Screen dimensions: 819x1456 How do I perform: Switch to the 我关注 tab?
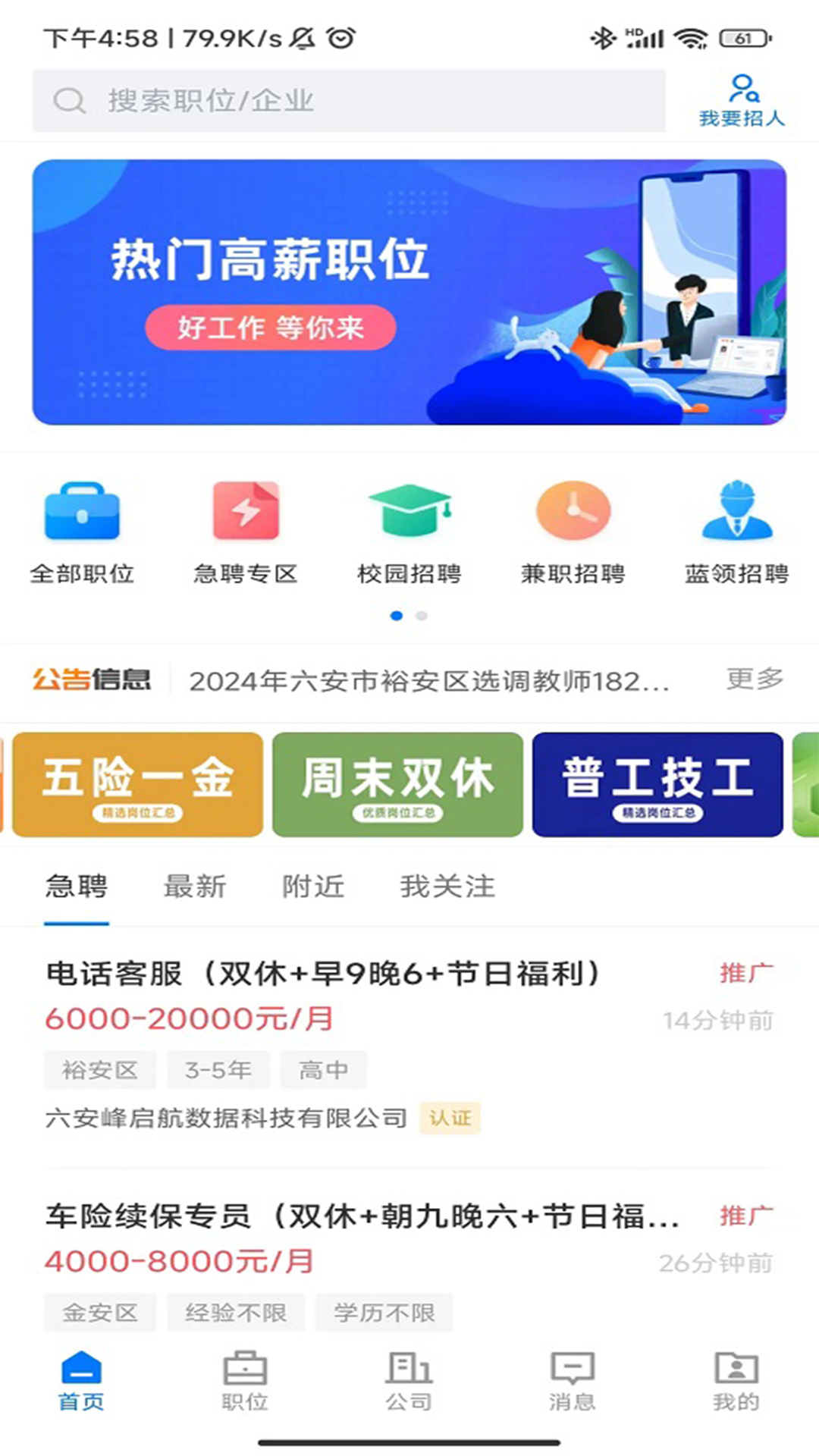tap(447, 886)
